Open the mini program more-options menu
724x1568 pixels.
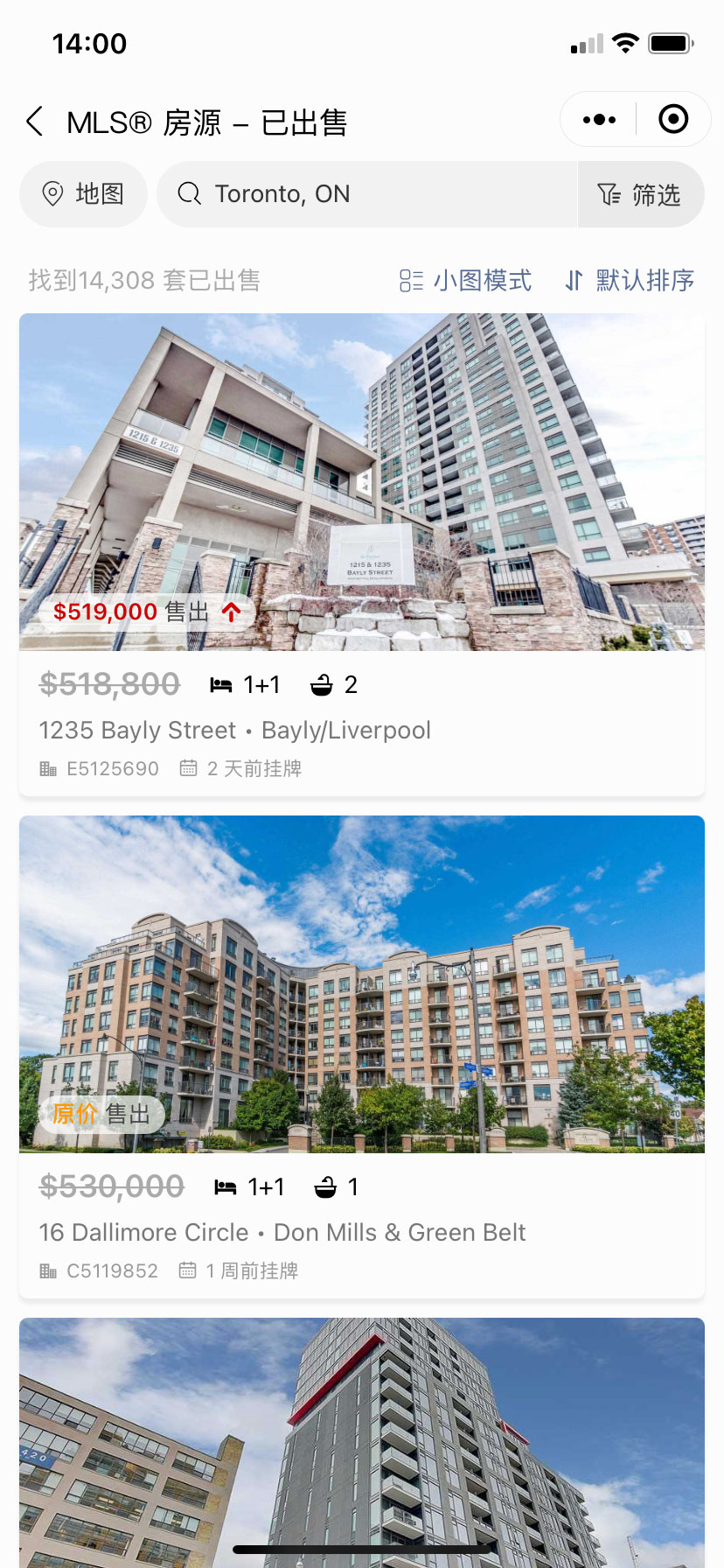coord(599,120)
